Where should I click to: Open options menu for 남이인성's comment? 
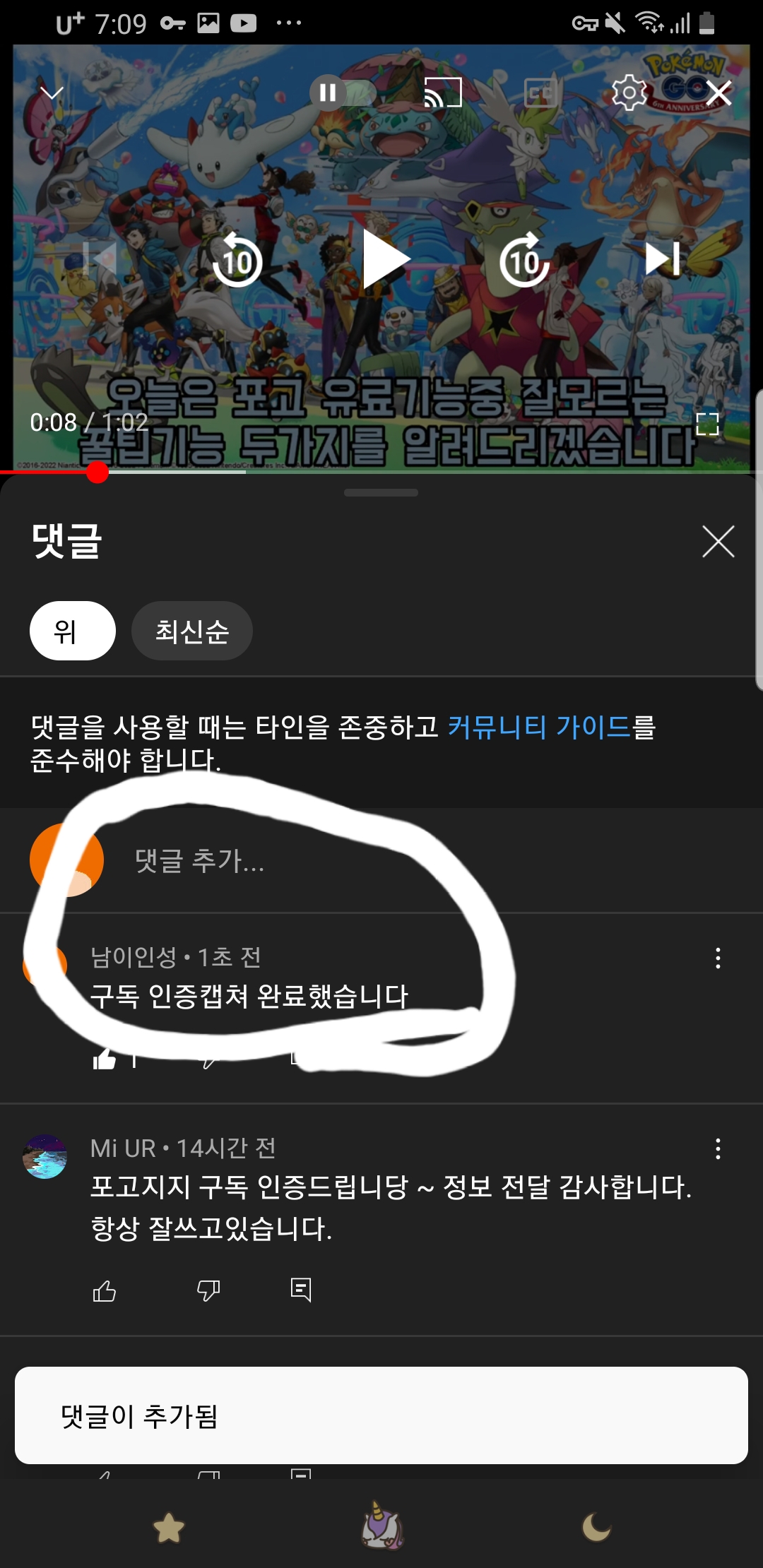coord(718,958)
